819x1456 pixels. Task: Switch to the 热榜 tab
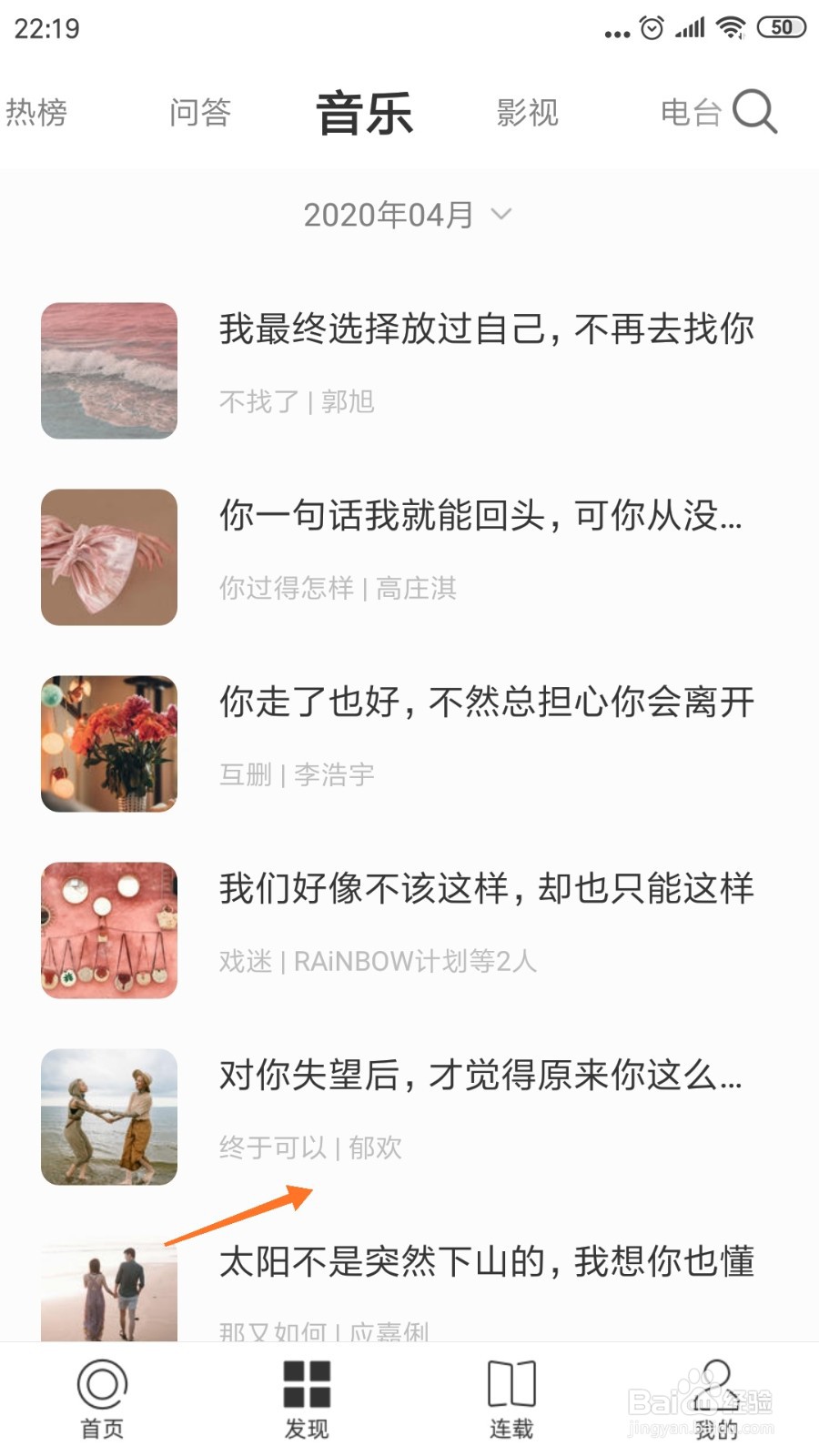coord(36,113)
